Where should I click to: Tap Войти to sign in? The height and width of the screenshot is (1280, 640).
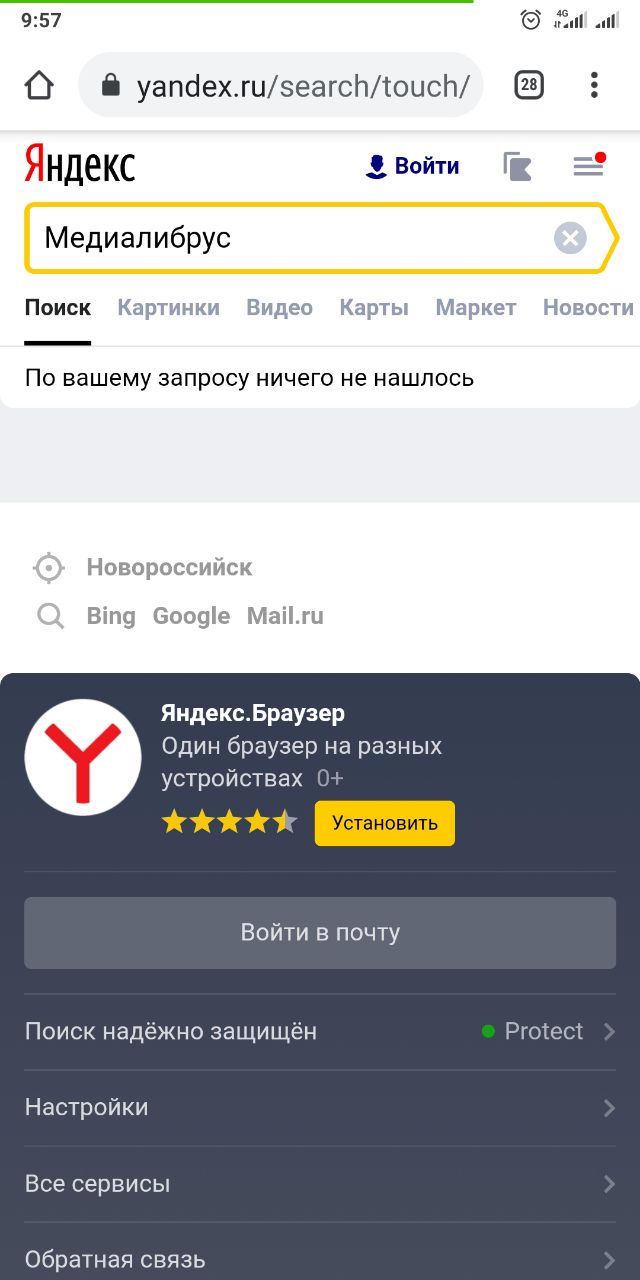coord(412,166)
